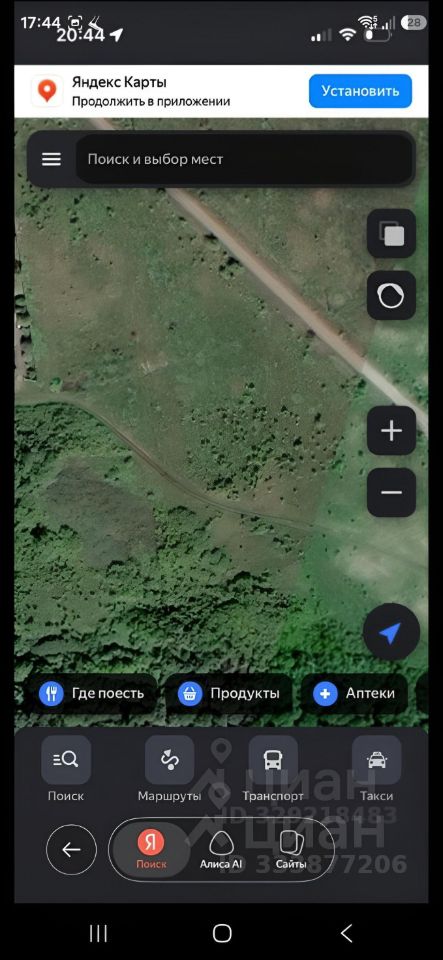This screenshot has width=443, height=960.
Task: Select the Где поесть chip
Action: (91, 694)
